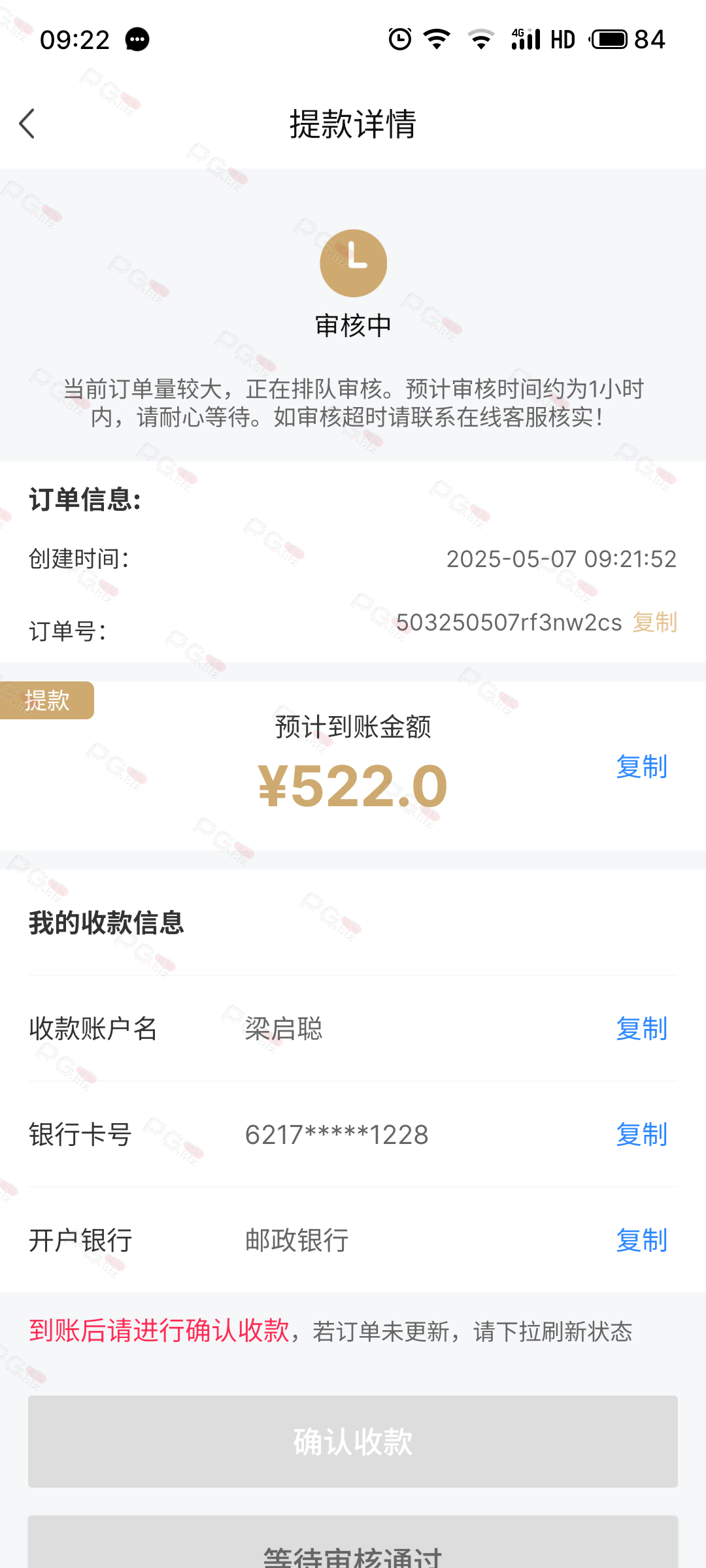Screen dimensions: 706x1568
Task: Copy the expected amount ¥522.0
Action: tap(641, 766)
